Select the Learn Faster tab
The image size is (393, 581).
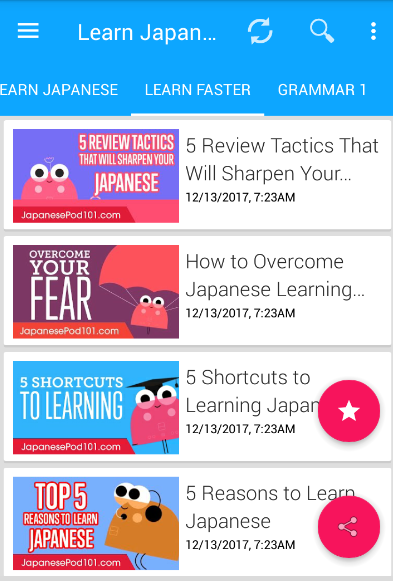tap(198, 90)
